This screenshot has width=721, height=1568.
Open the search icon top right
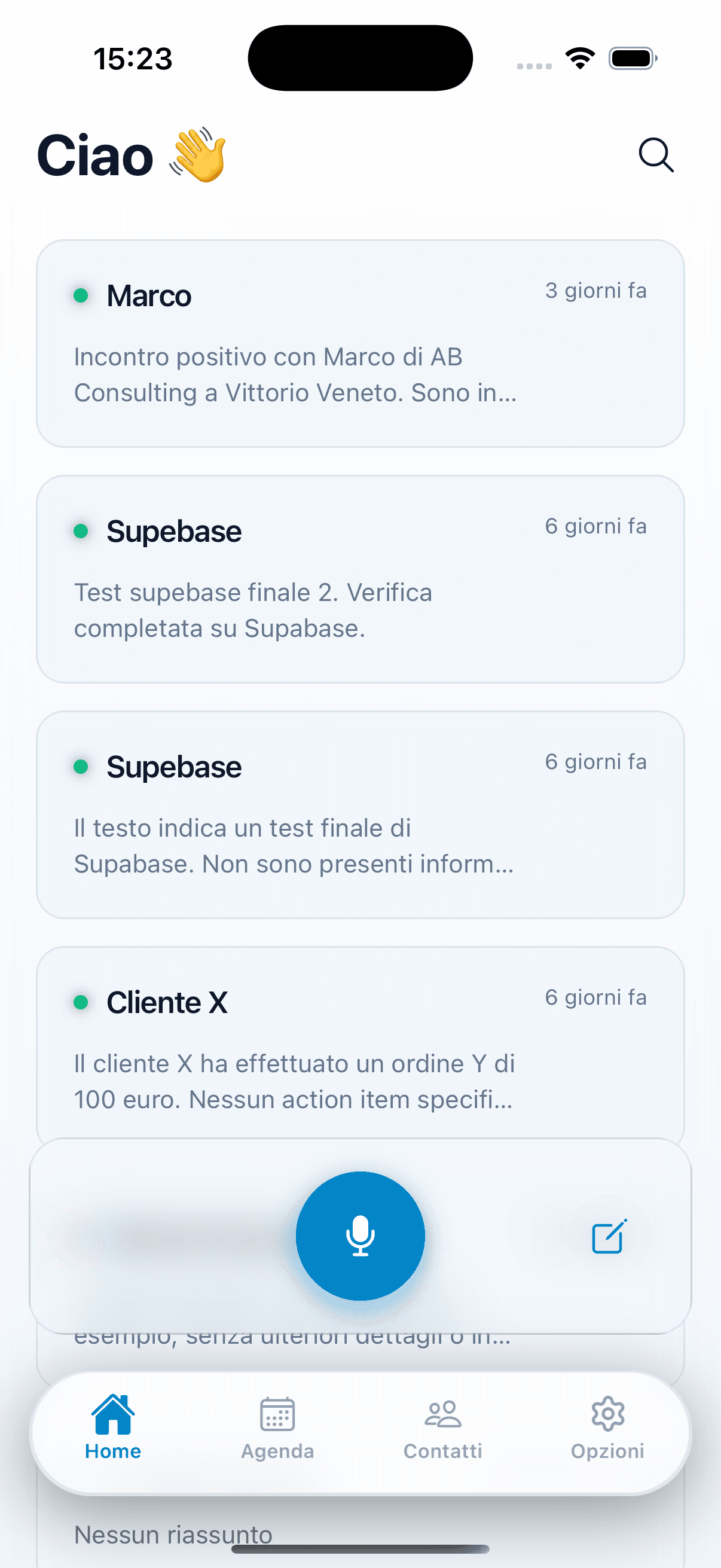(656, 156)
